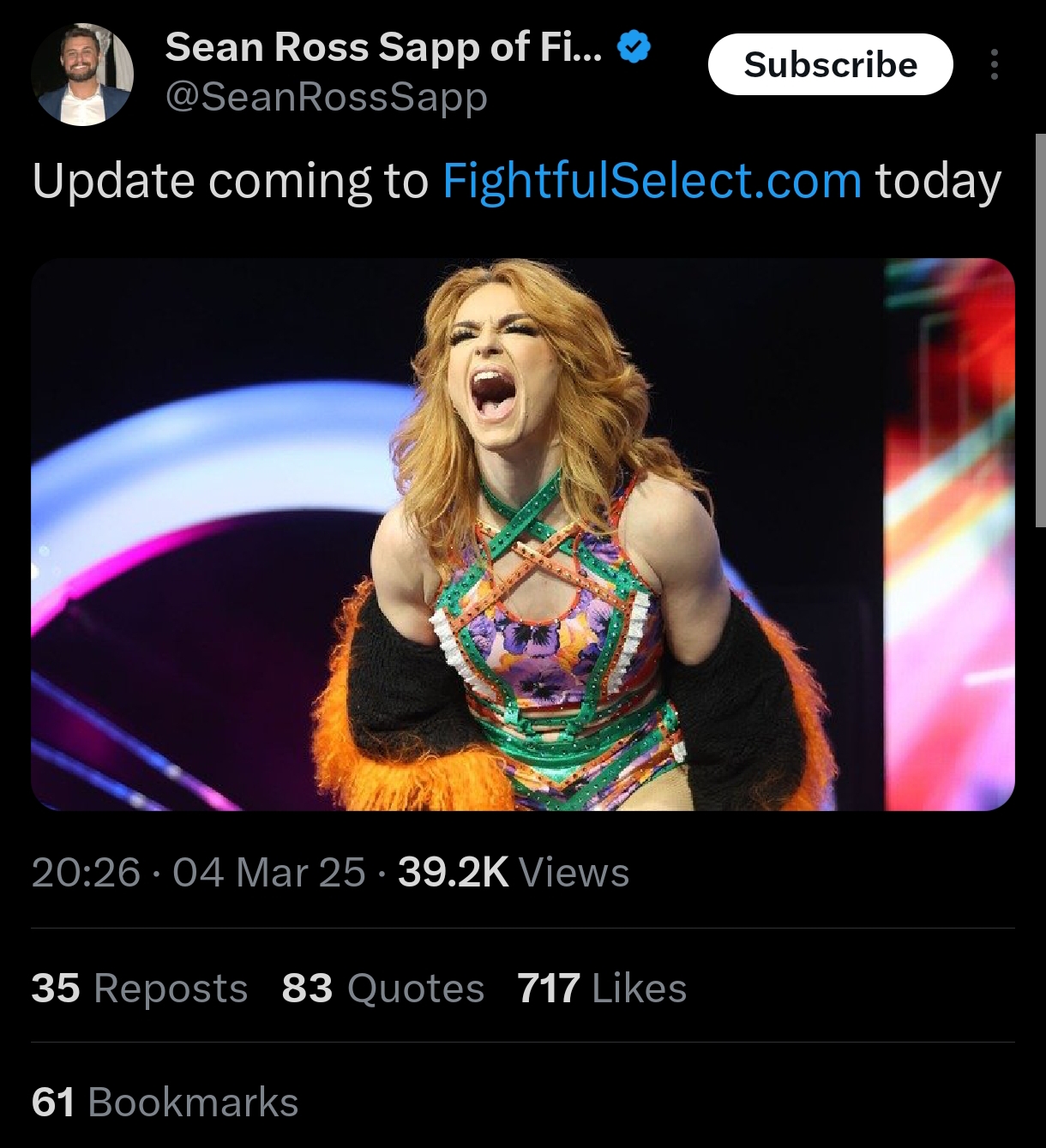Subscribe to Sean Ross Sapp

coord(830,64)
